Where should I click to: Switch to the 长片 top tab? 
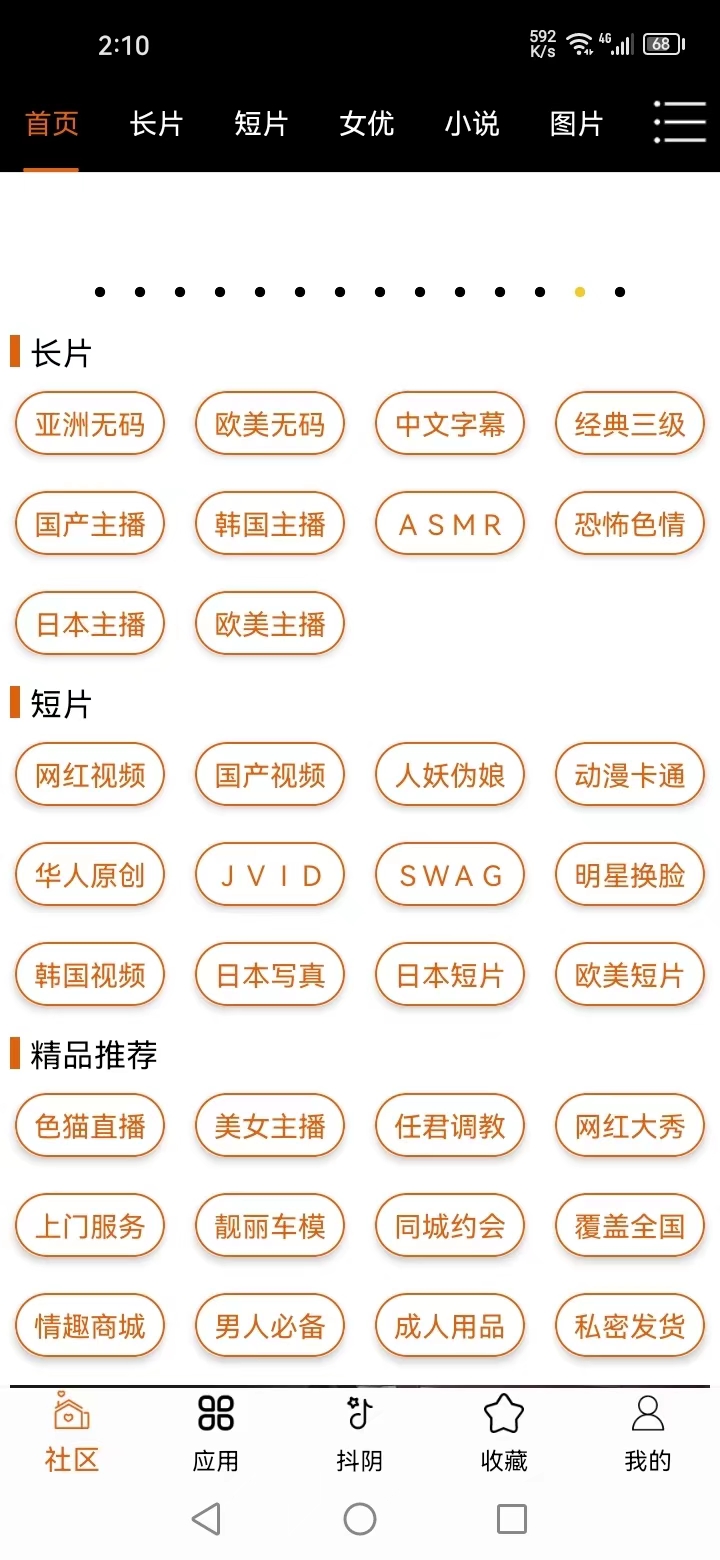(x=156, y=124)
